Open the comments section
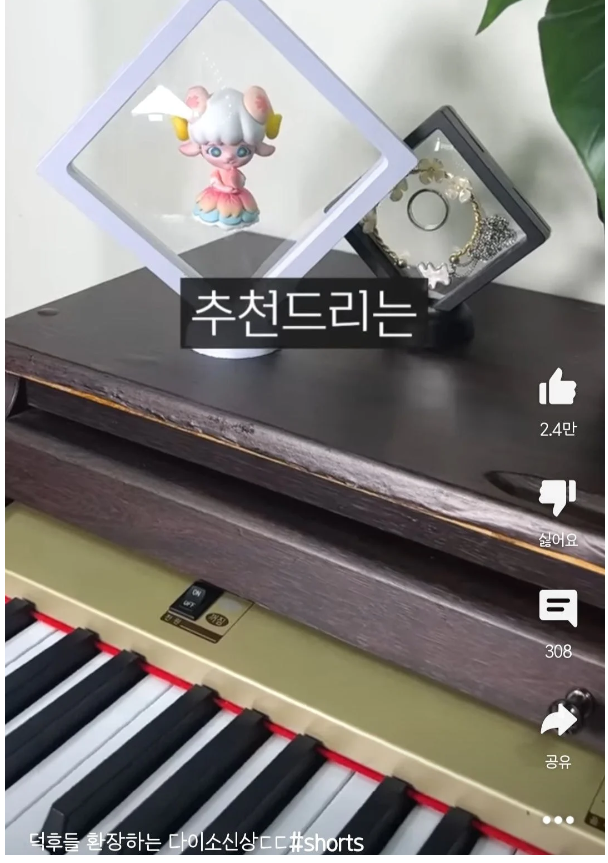Viewport: 608px width, 863px height. pos(558,609)
